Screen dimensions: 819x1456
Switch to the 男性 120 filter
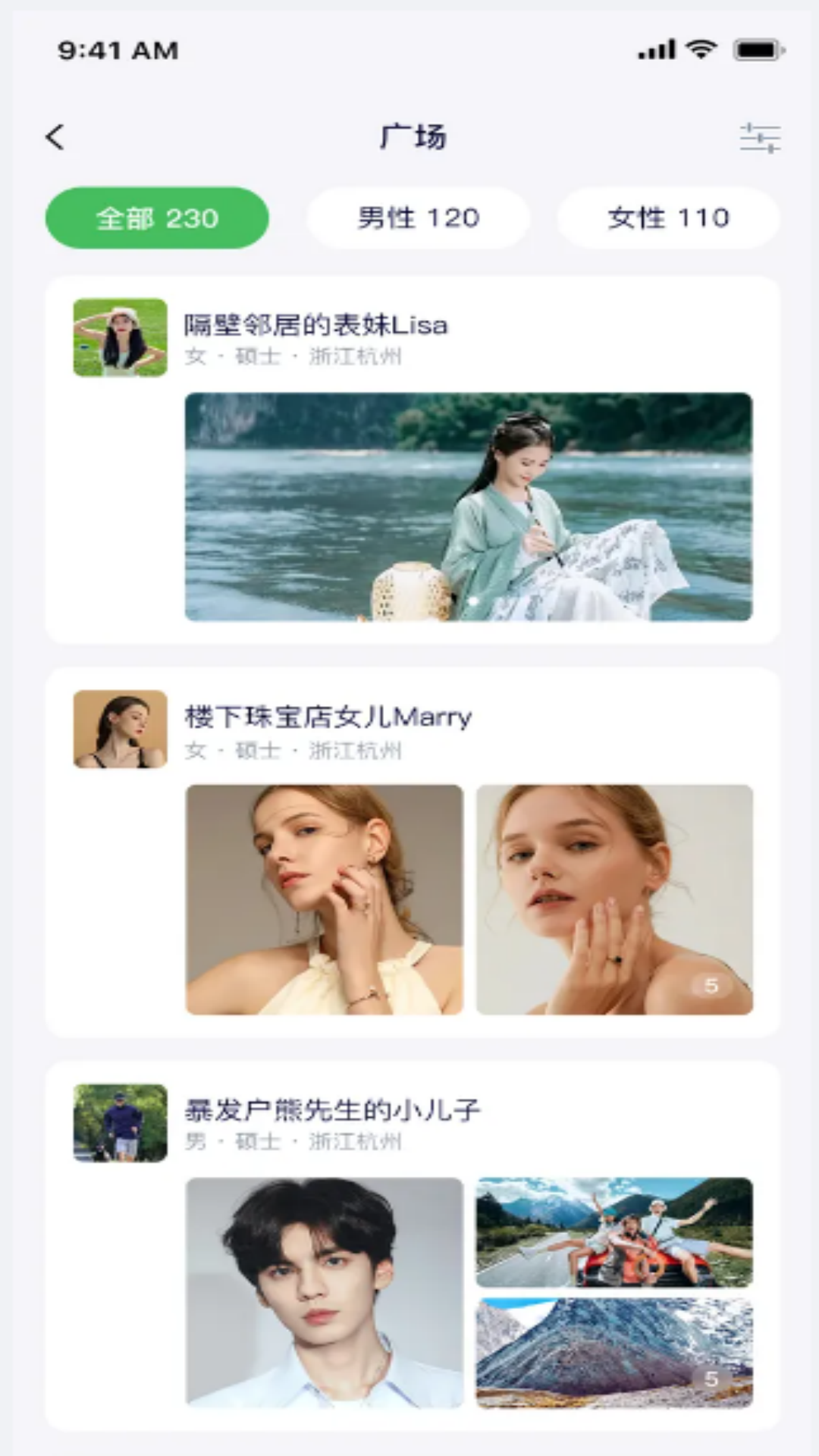pyautogui.click(x=418, y=218)
